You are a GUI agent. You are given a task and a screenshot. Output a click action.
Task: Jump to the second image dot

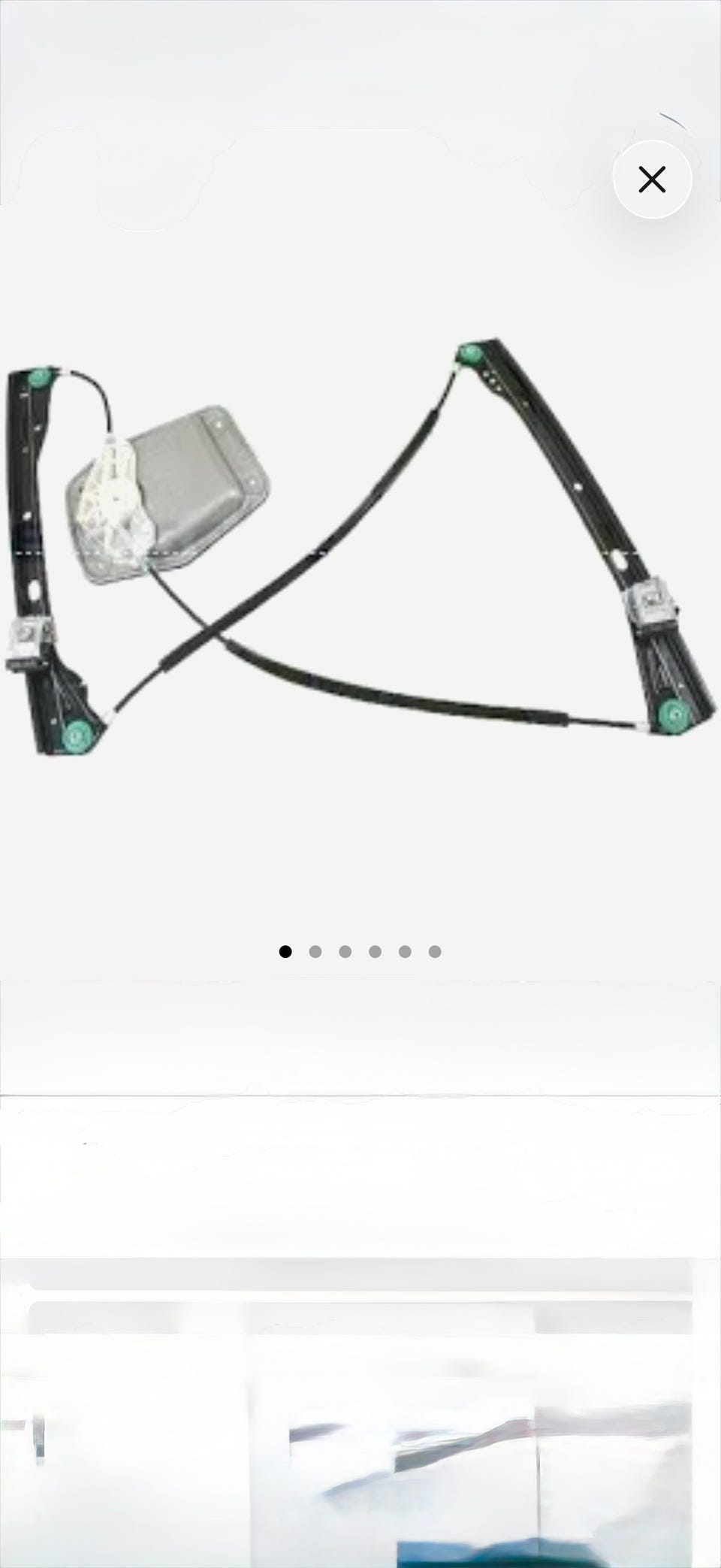point(315,952)
